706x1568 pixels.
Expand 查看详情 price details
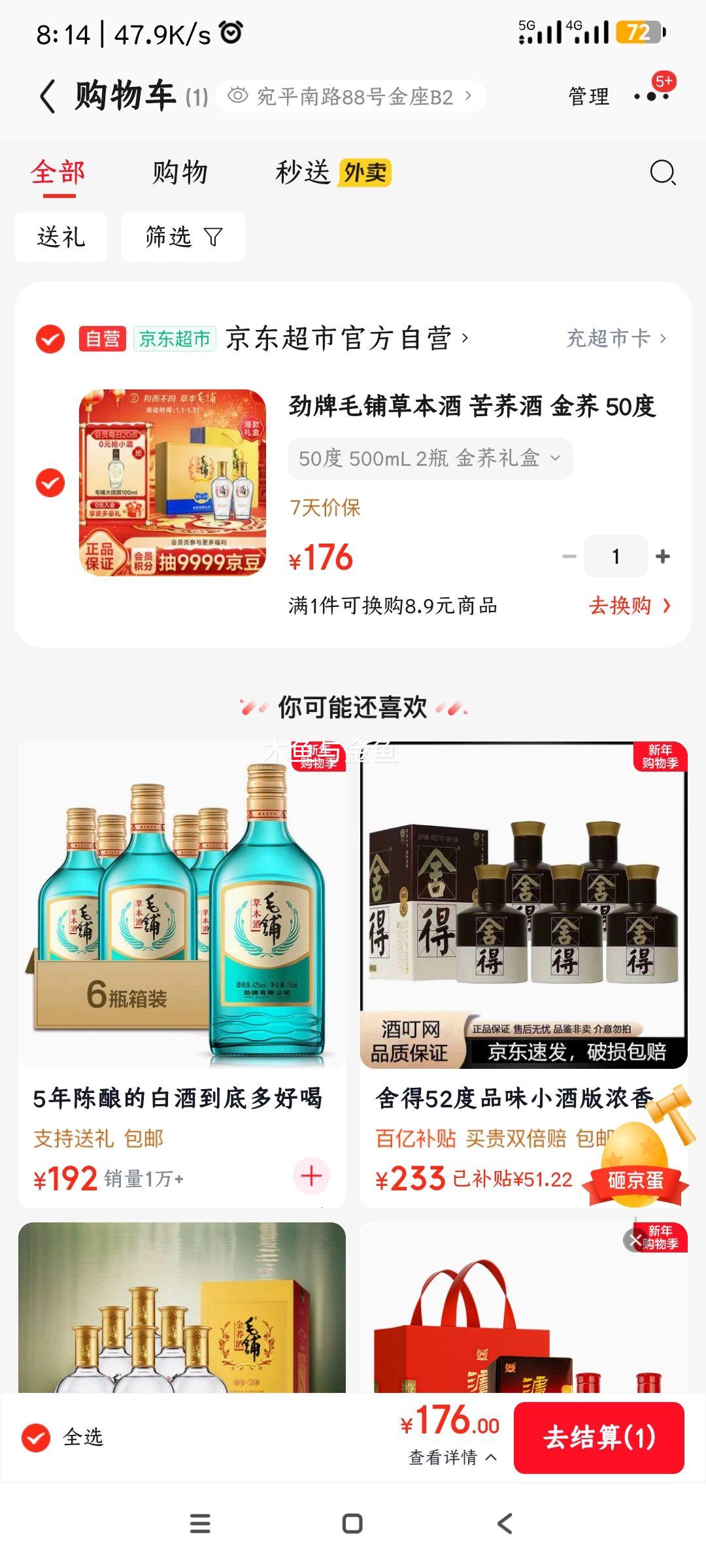coord(450,1456)
